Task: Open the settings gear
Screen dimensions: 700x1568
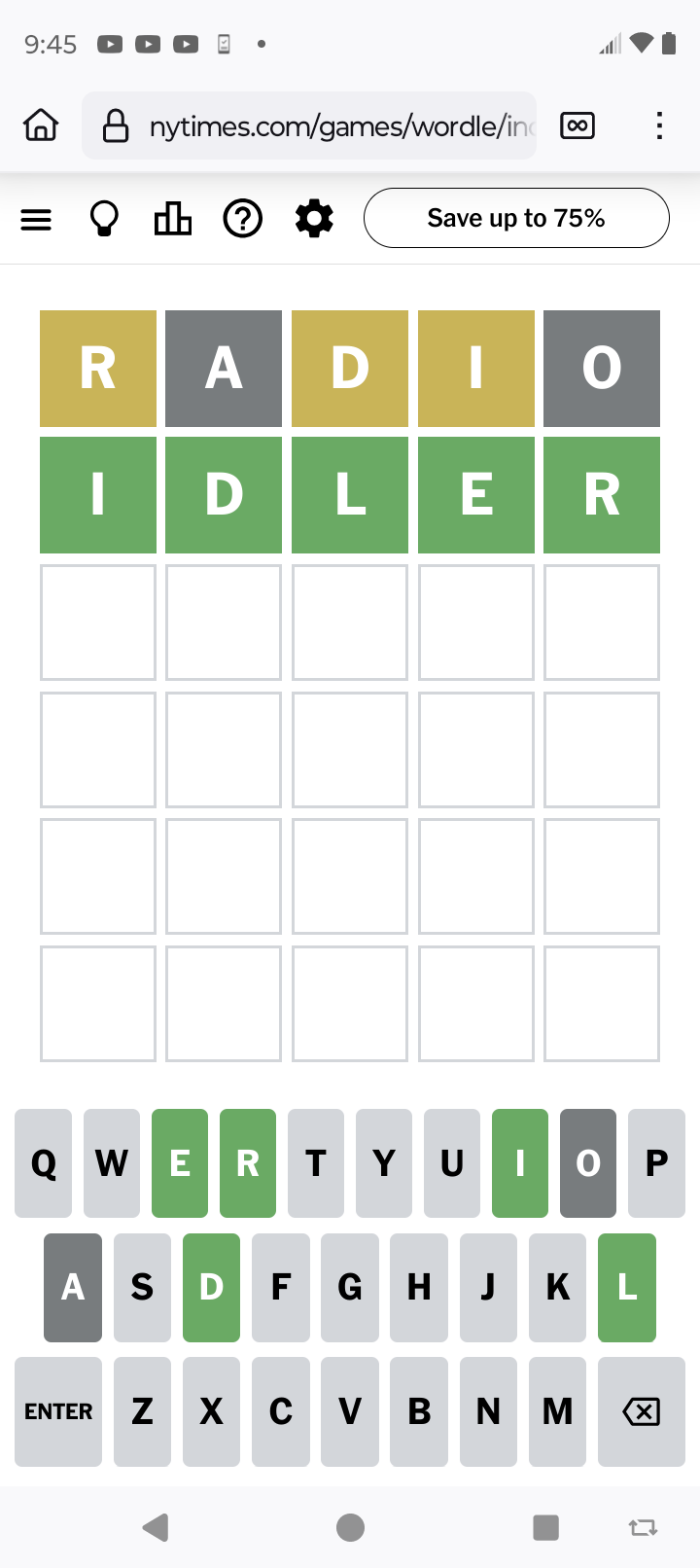Action: click(x=314, y=219)
